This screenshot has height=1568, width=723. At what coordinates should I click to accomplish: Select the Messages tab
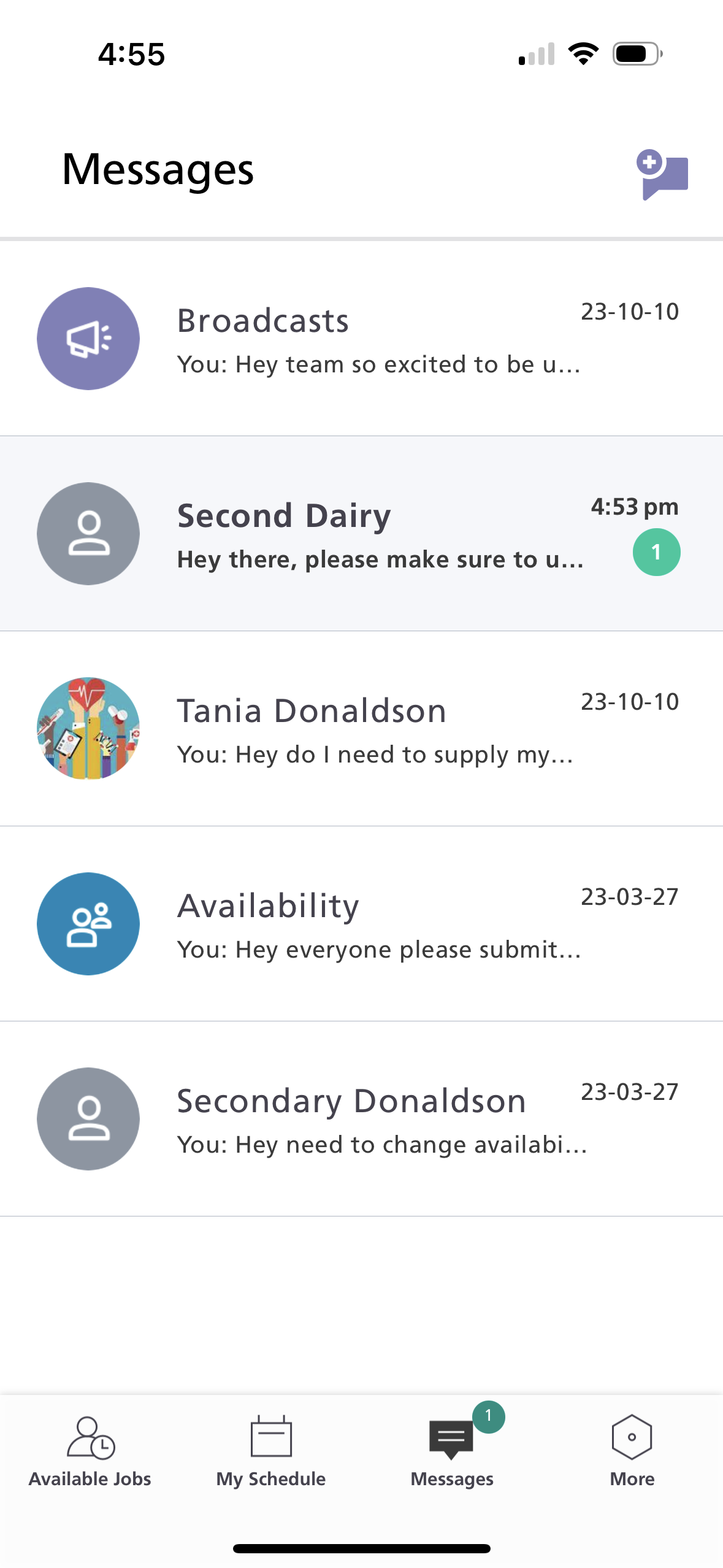(452, 1451)
